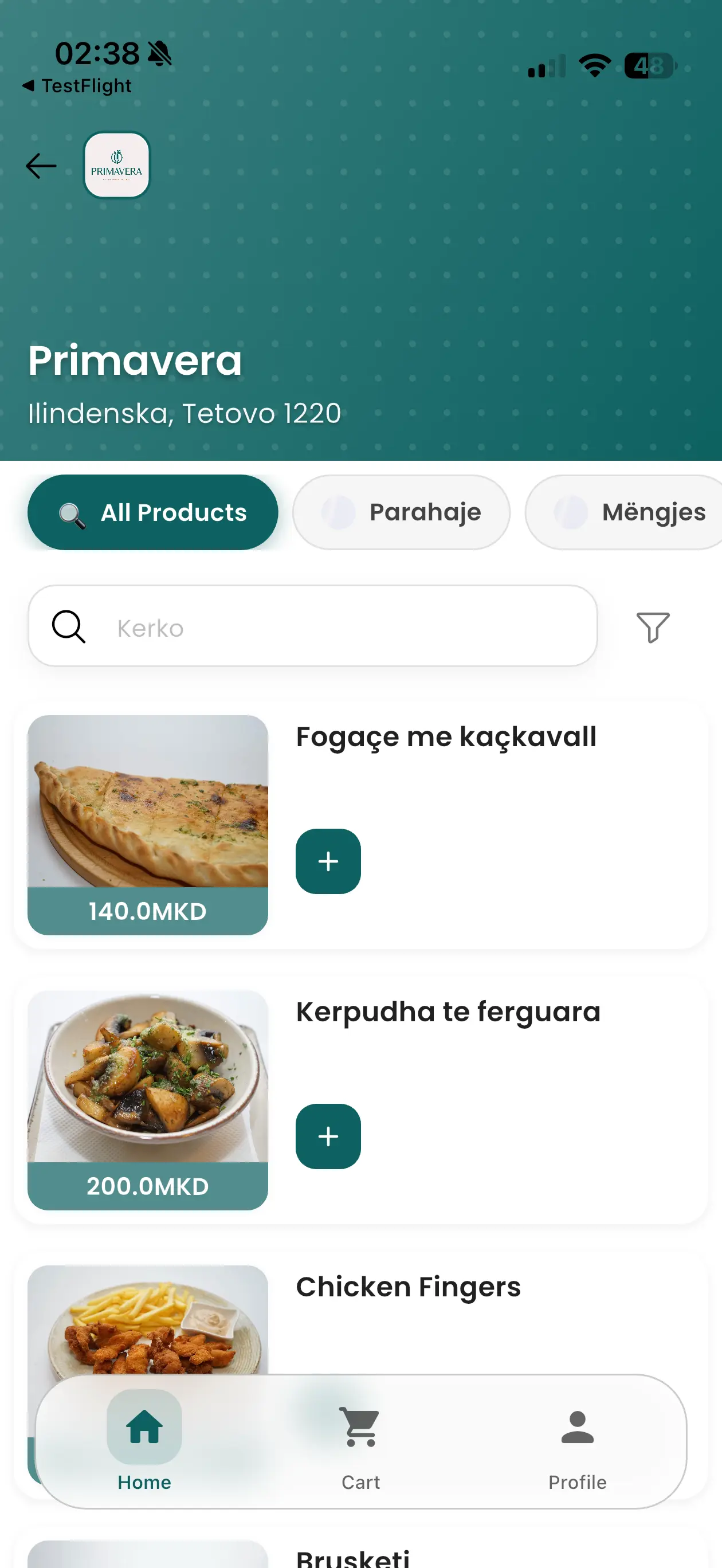Tap the 140.0MKD price label
This screenshot has width=722, height=1568.
tap(147, 911)
